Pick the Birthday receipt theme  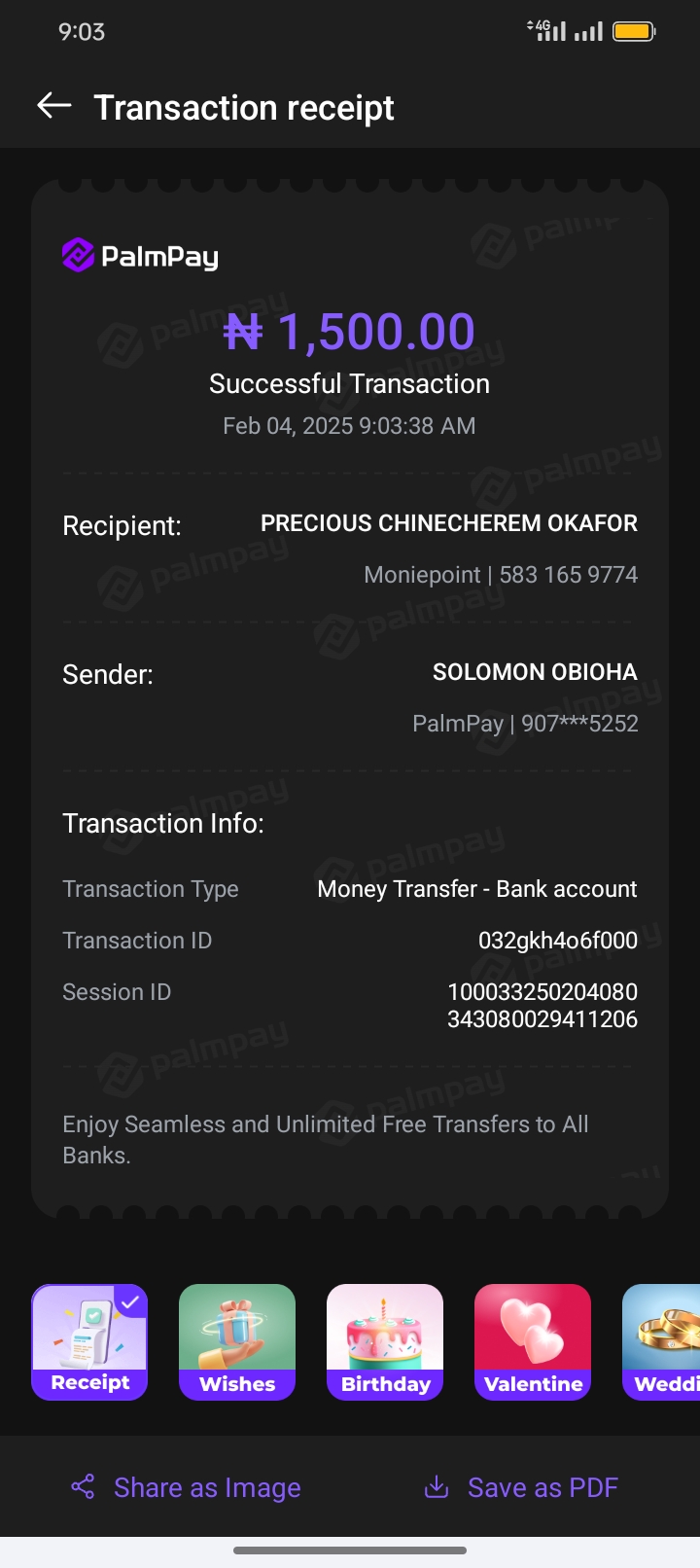tap(385, 1341)
